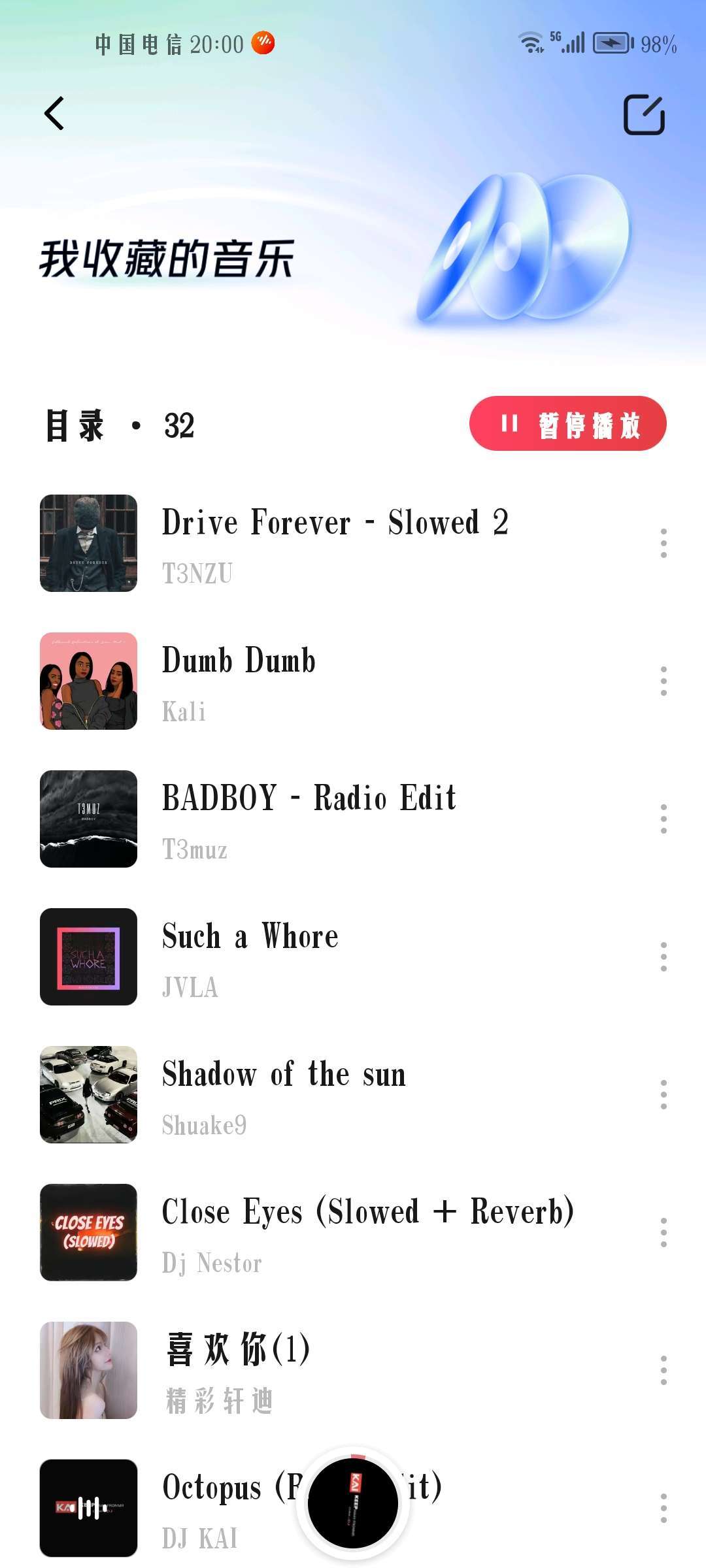706x1568 pixels.
Task: Open more options for Shadow of the sun
Action: tap(664, 1095)
